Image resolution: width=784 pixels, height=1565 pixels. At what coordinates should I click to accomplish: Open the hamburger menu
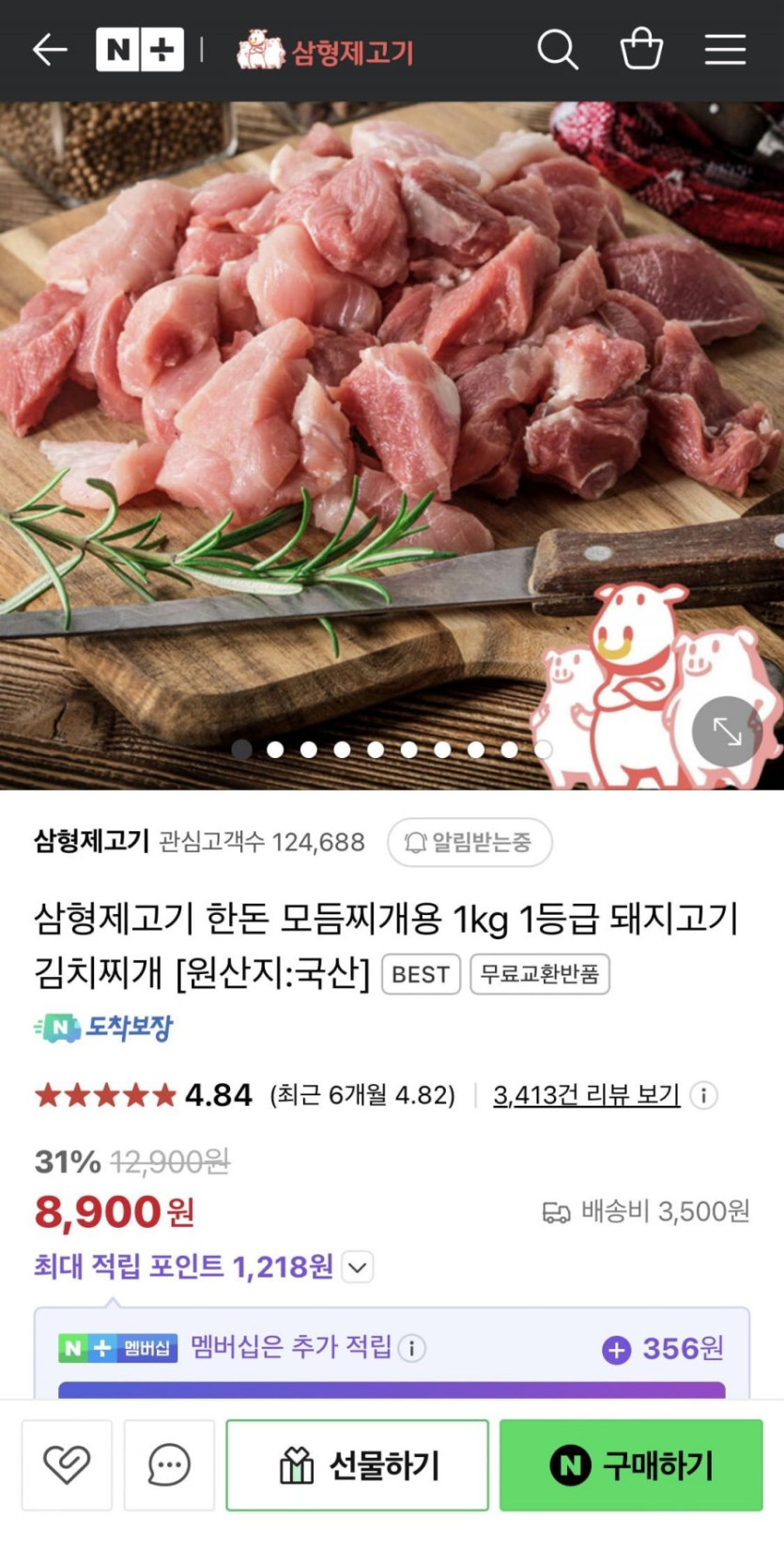(x=725, y=50)
